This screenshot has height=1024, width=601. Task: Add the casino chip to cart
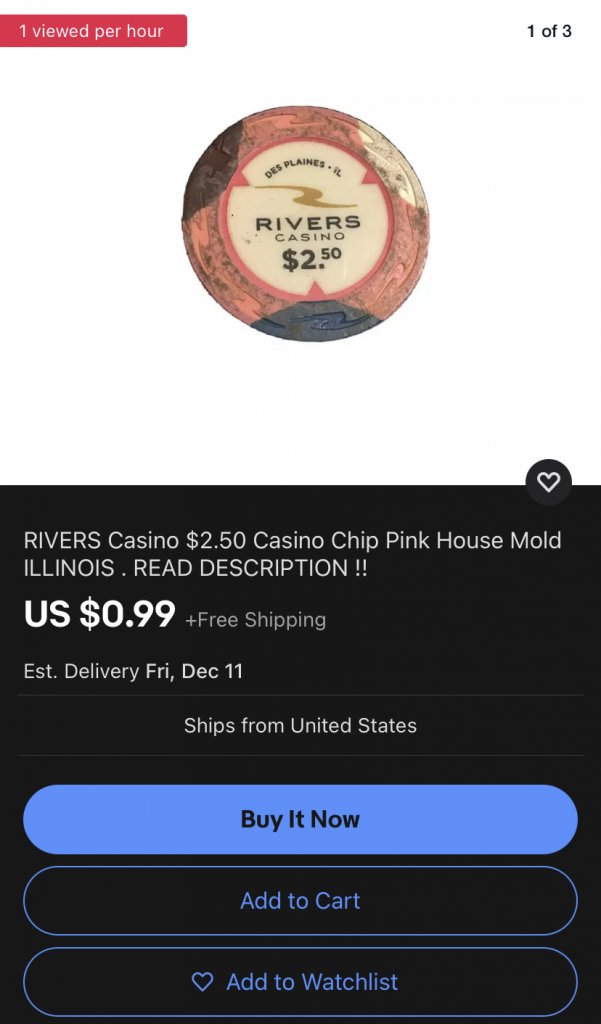300,900
